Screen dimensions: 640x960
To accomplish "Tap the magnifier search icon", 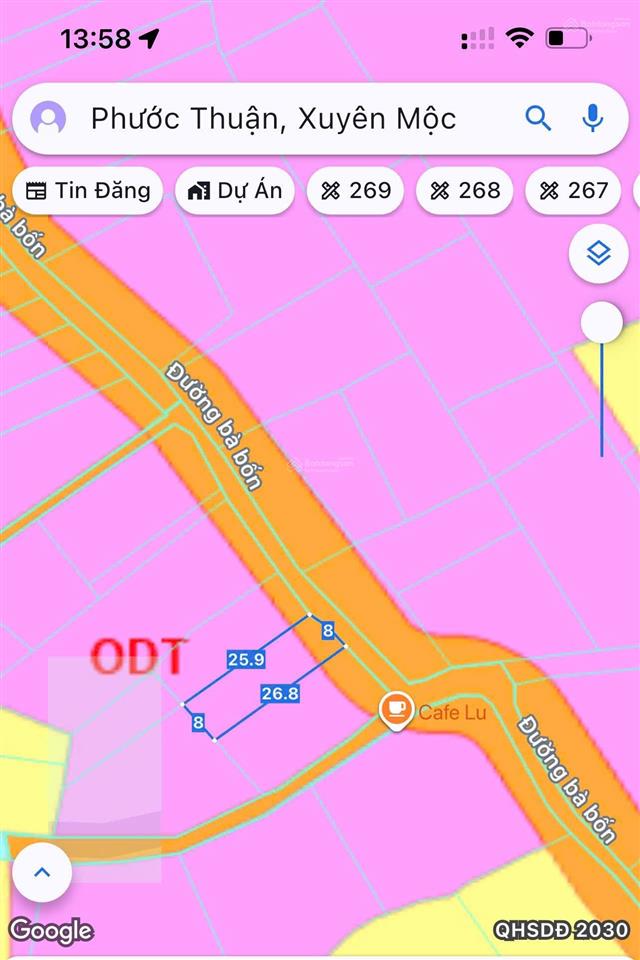I will 538,119.
